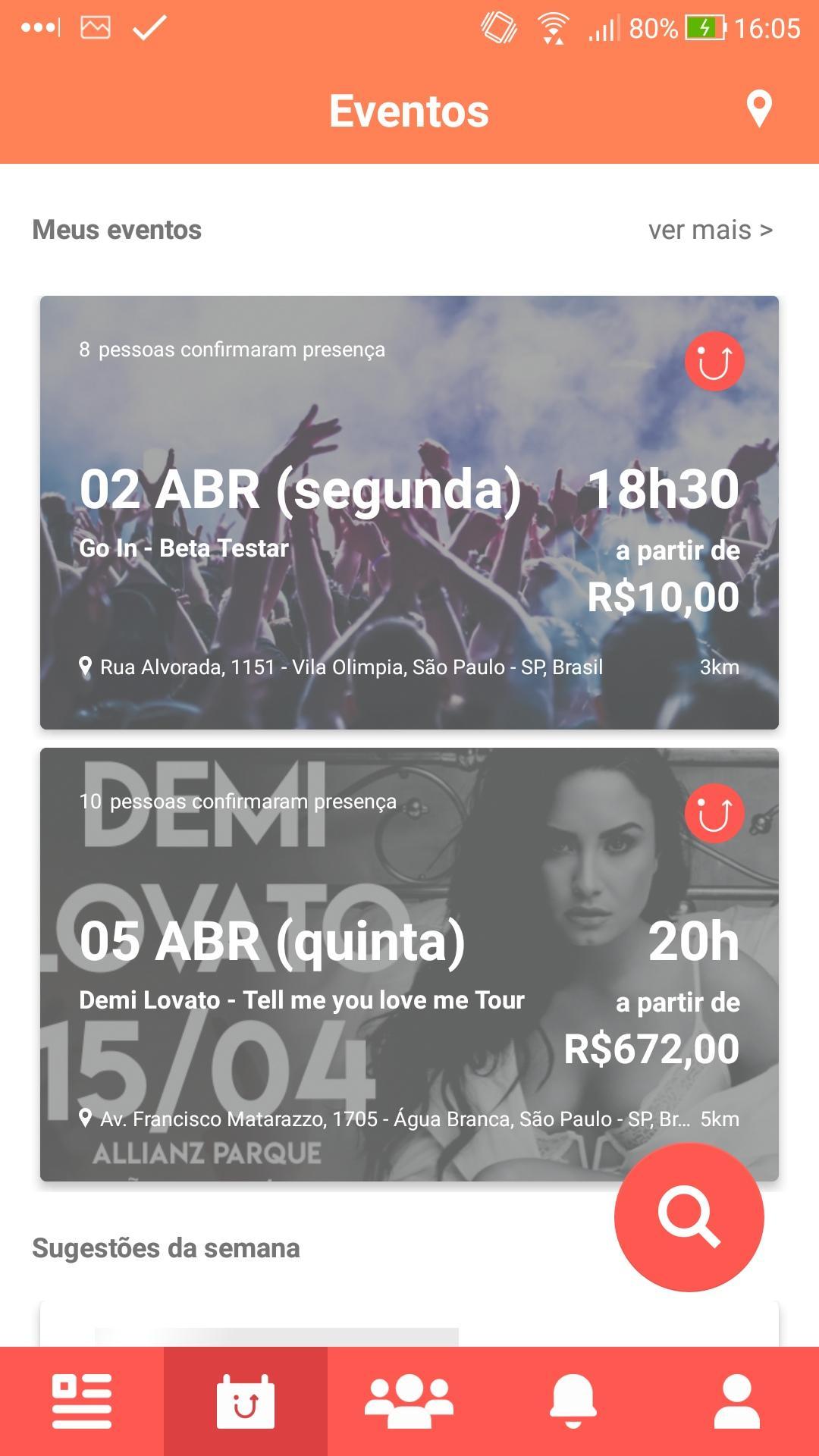Select the events calendar tab
The width and height of the screenshot is (819, 1456).
pos(246,1401)
